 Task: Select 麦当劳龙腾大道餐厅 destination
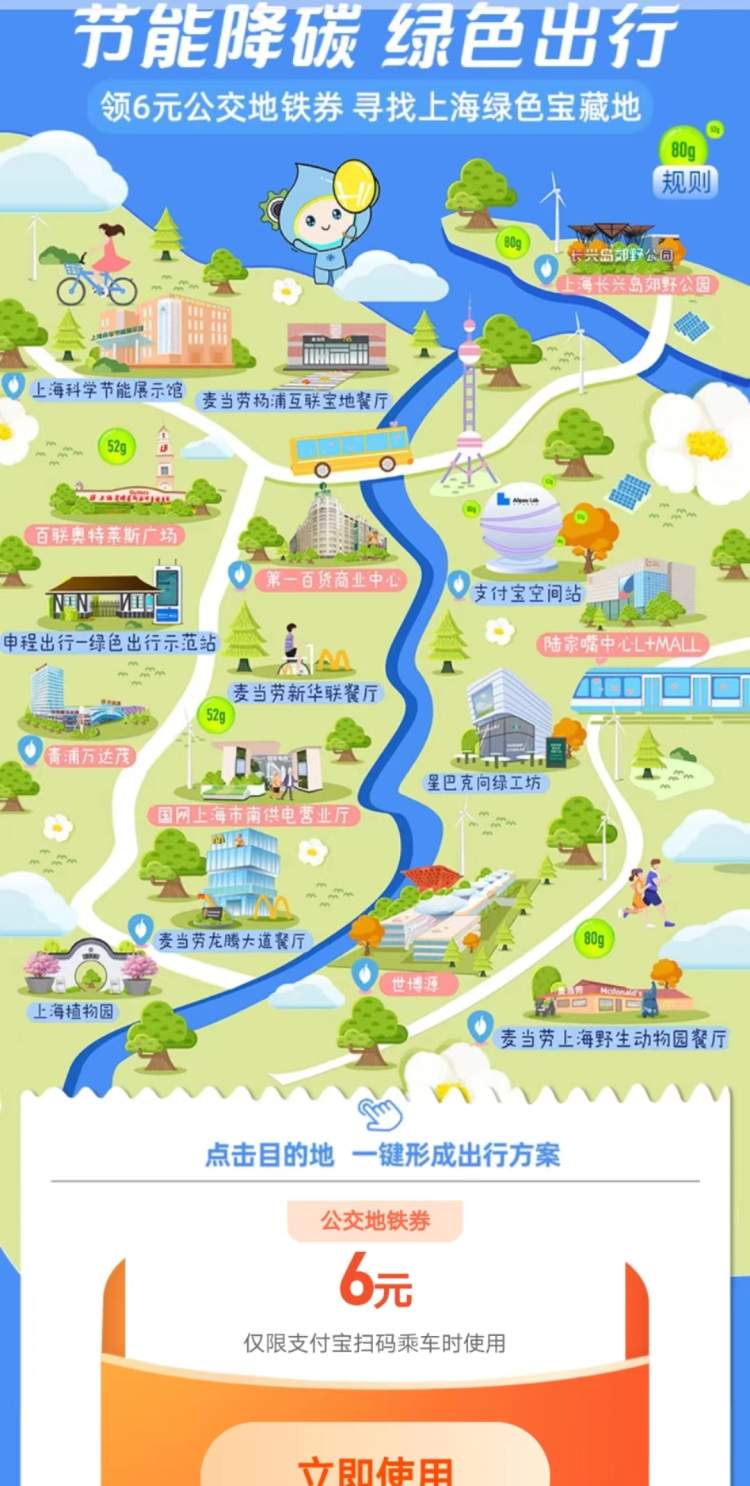coord(234,940)
